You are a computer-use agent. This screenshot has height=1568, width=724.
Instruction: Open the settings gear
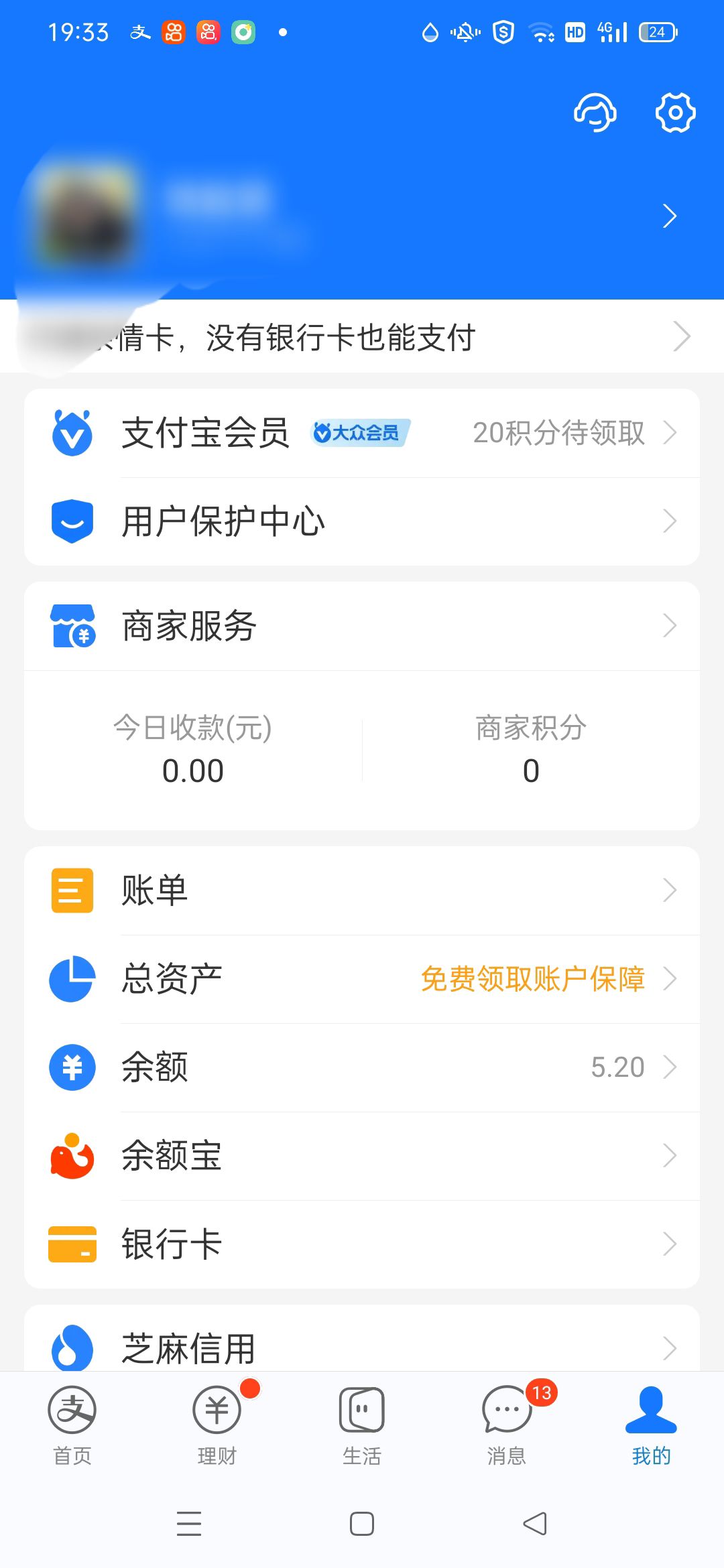tap(675, 113)
